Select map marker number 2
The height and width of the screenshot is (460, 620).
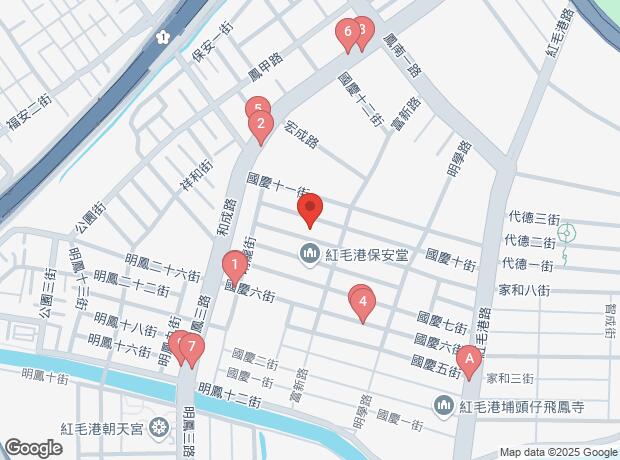pos(261,125)
